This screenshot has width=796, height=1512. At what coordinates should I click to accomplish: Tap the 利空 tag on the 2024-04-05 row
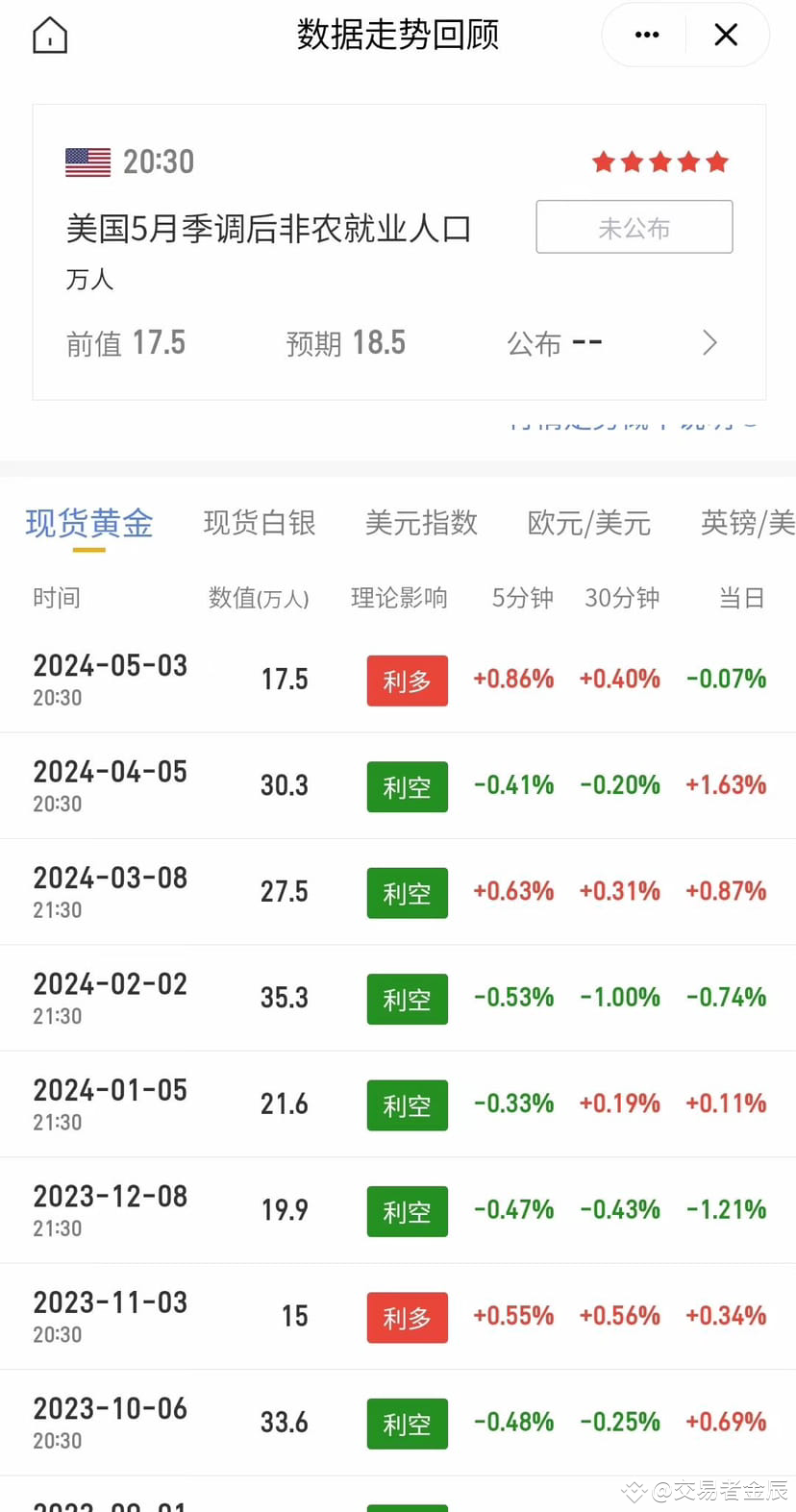coord(407,786)
